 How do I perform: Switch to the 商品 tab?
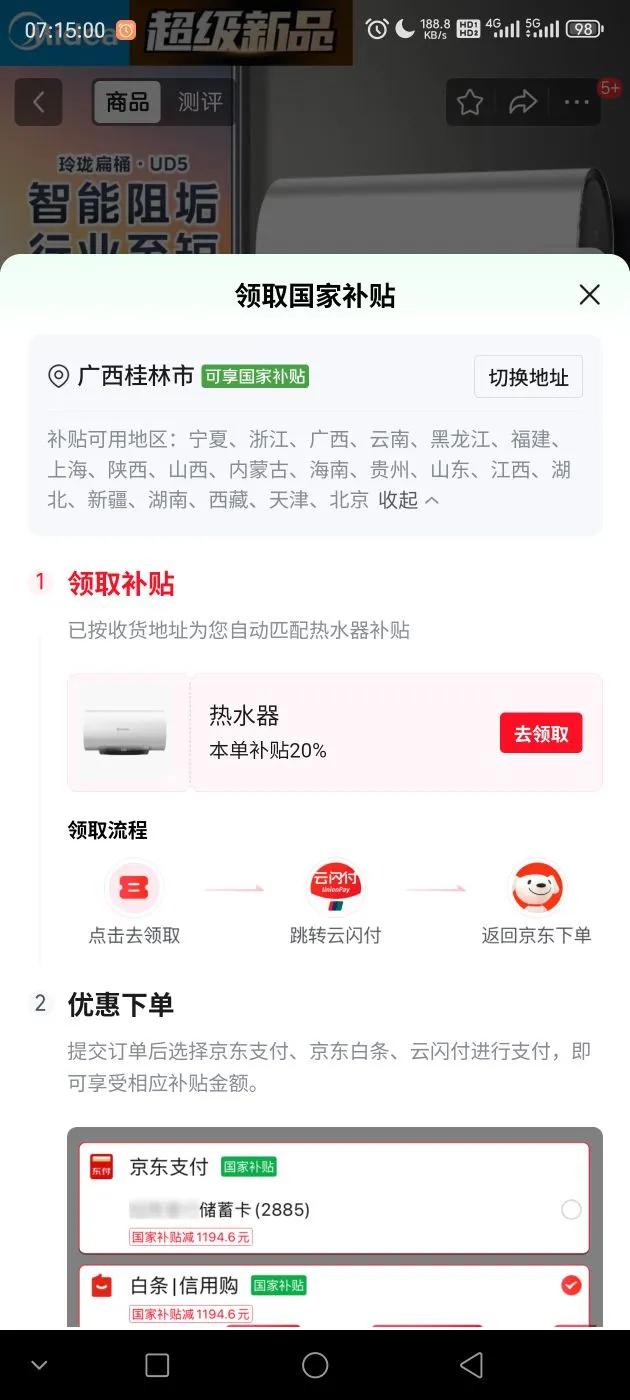click(x=128, y=102)
